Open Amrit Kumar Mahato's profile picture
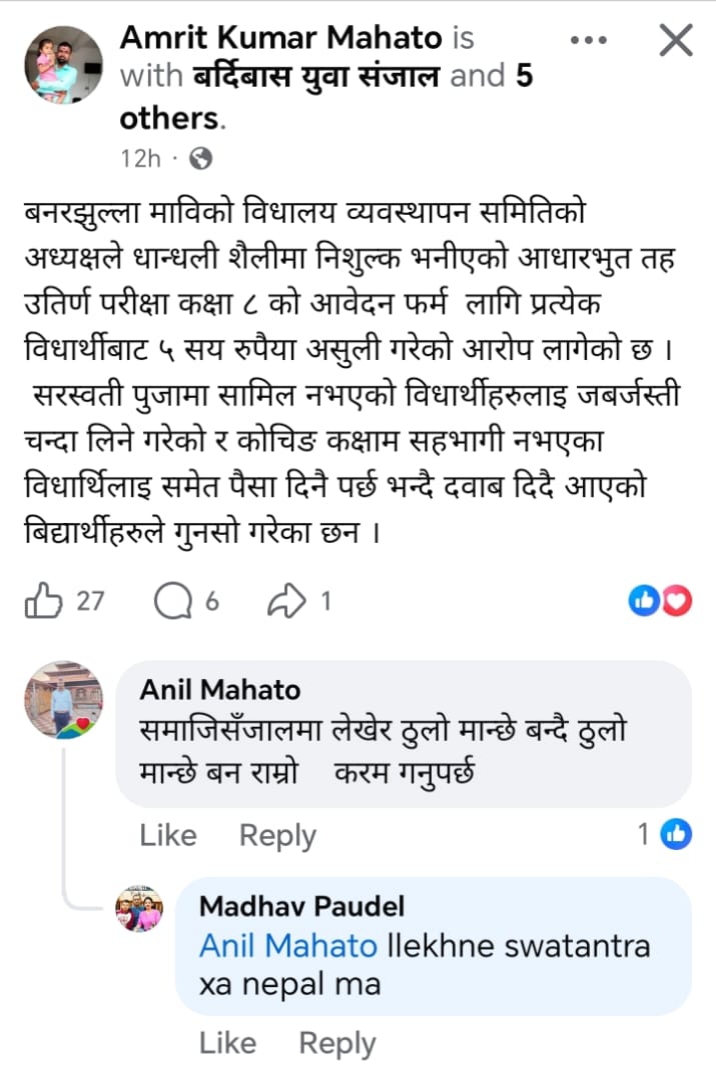The image size is (716, 1071). pos(63,66)
